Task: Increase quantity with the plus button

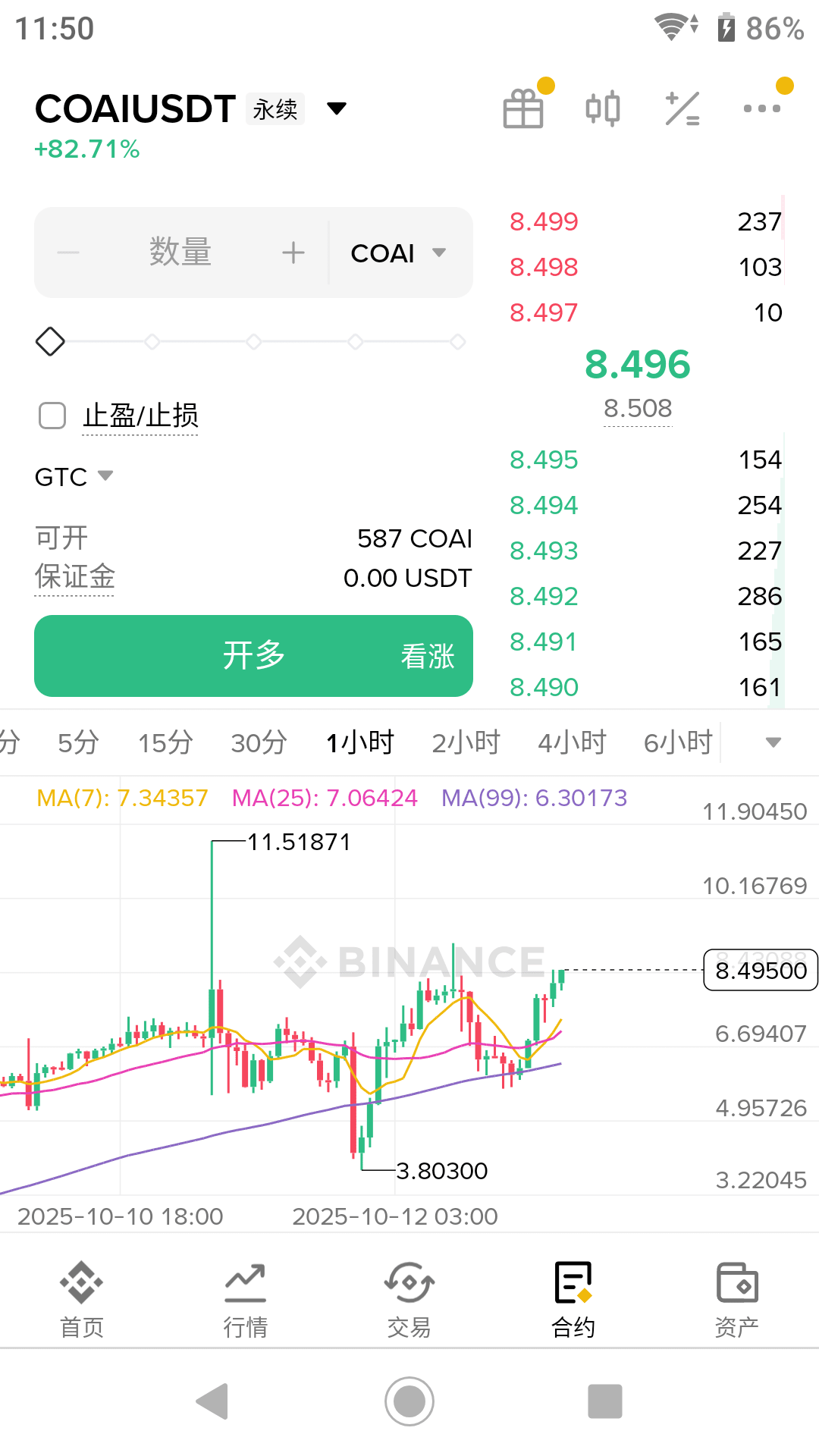Action: click(x=293, y=253)
